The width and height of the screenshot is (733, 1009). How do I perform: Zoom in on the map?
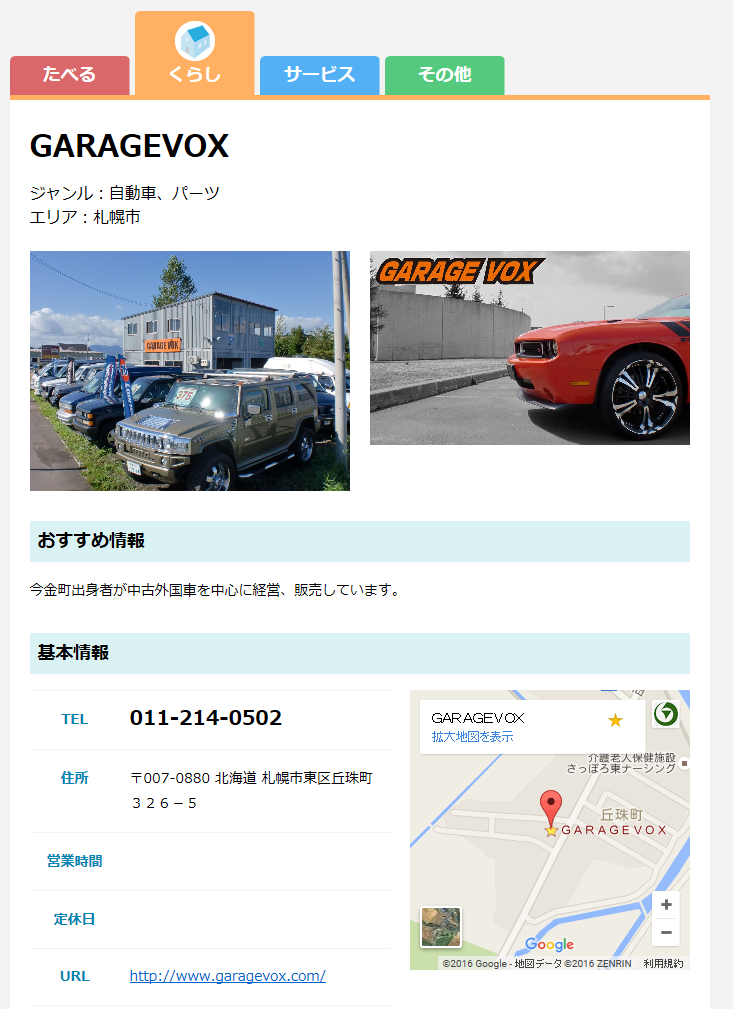pyautogui.click(x=666, y=905)
